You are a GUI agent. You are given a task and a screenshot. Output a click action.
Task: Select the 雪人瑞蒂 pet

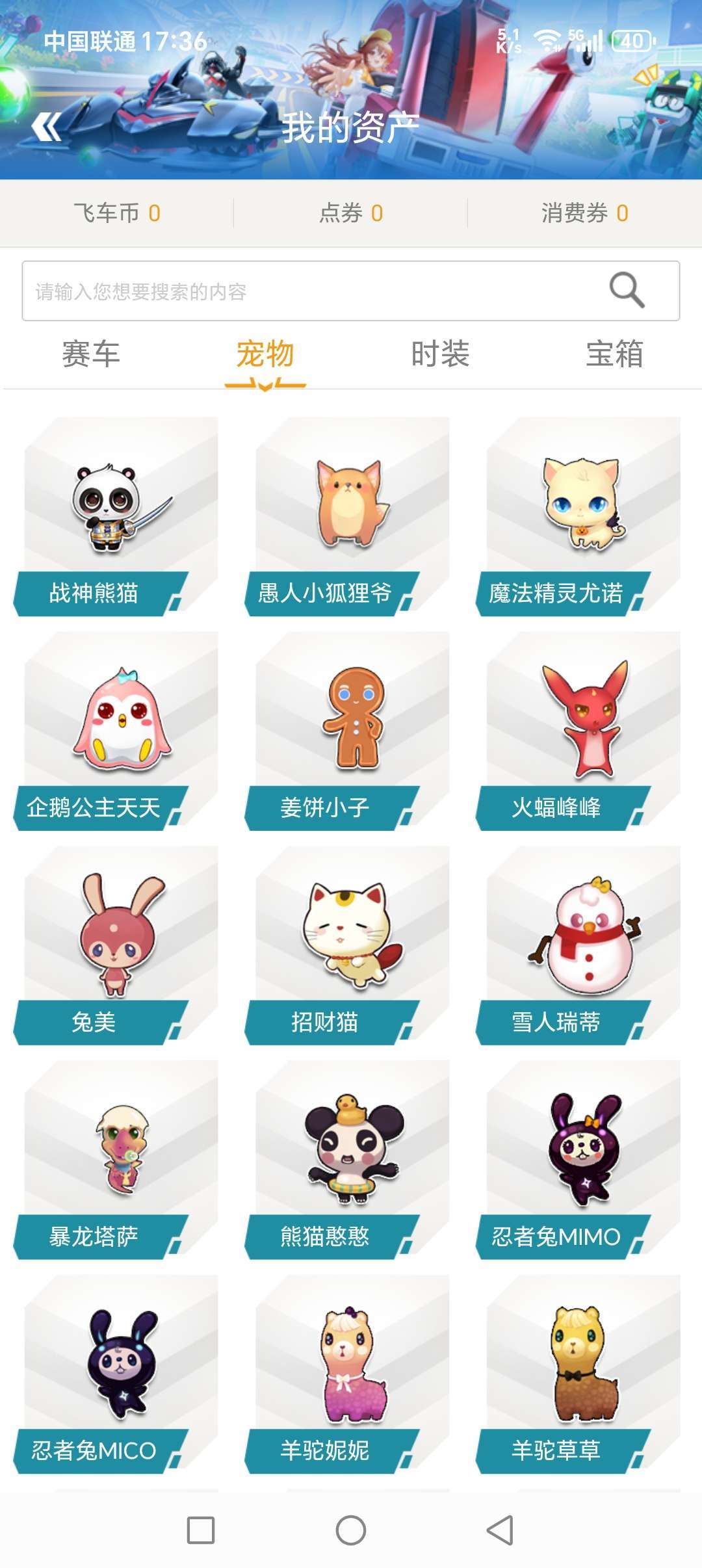578,946
